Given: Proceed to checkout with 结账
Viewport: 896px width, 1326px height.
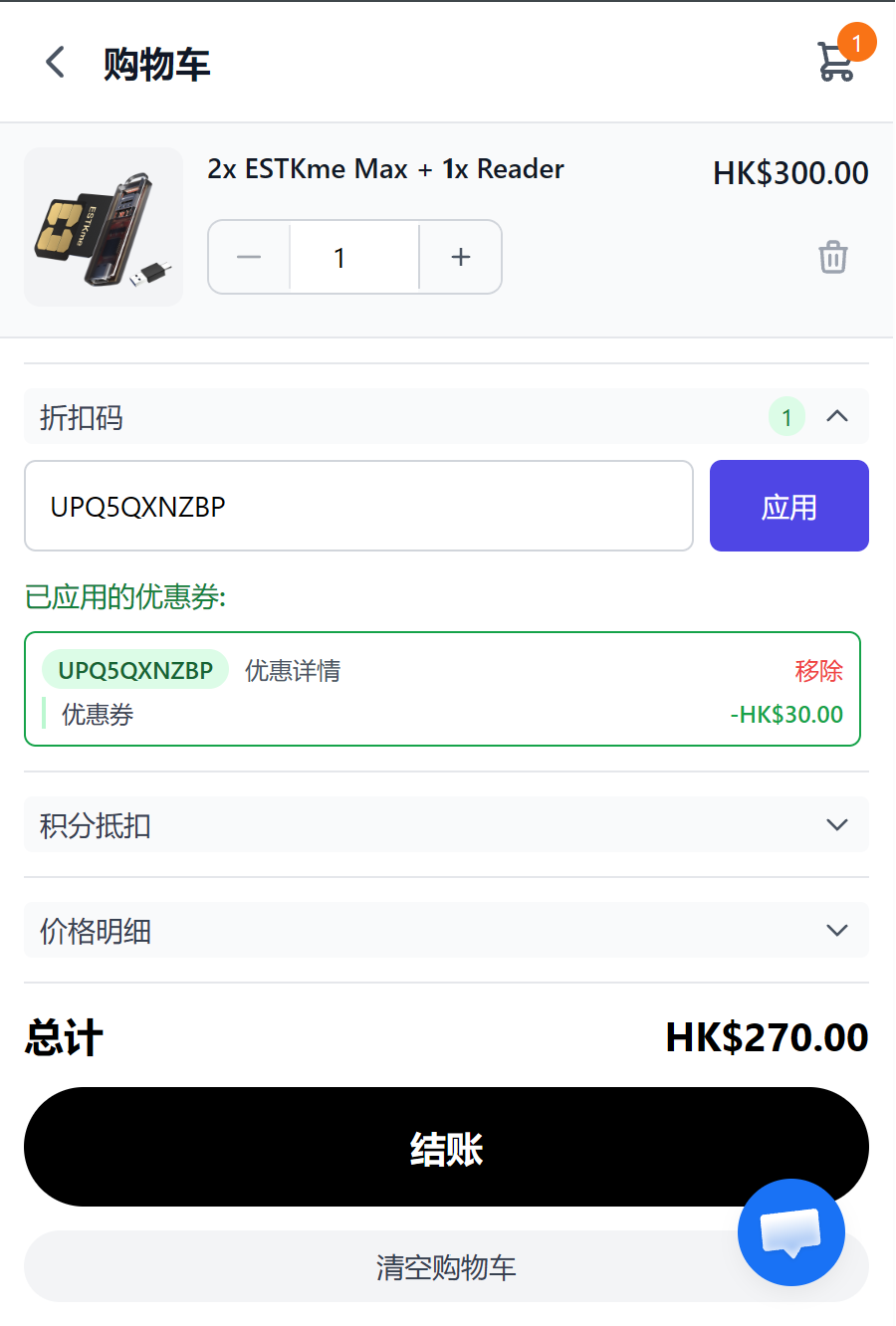Looking at the screenshot, I should 446,1148.
